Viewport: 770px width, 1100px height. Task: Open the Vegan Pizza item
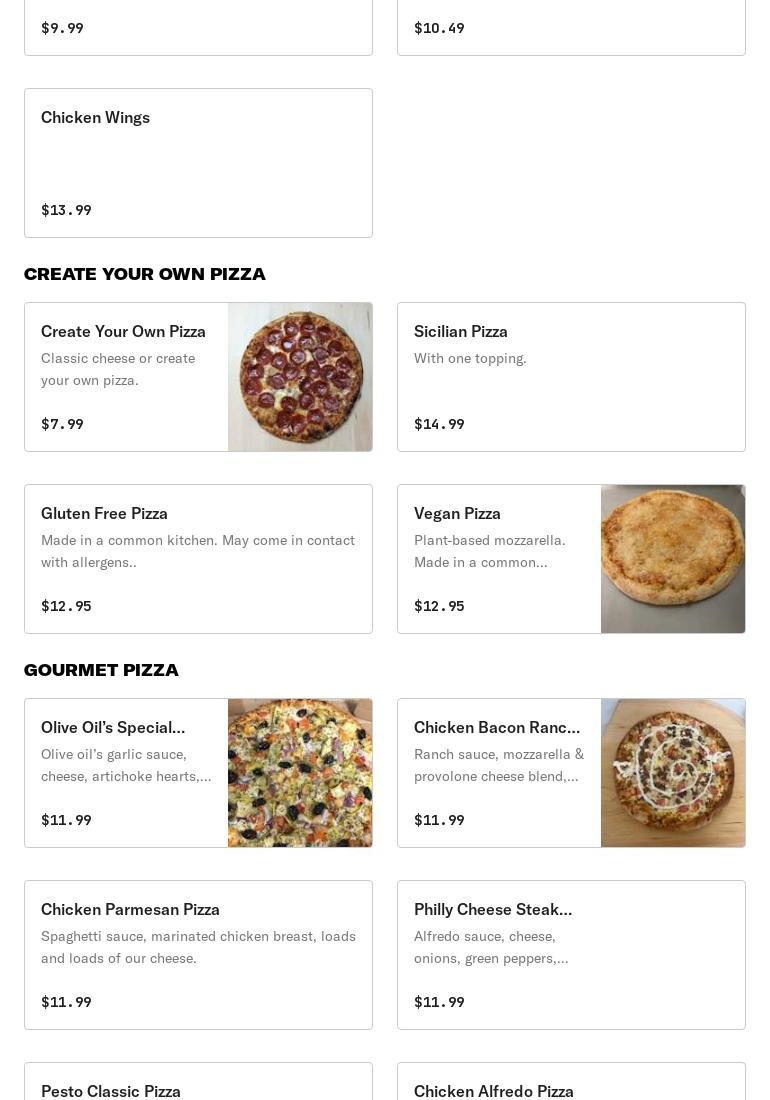click(571, 559)
